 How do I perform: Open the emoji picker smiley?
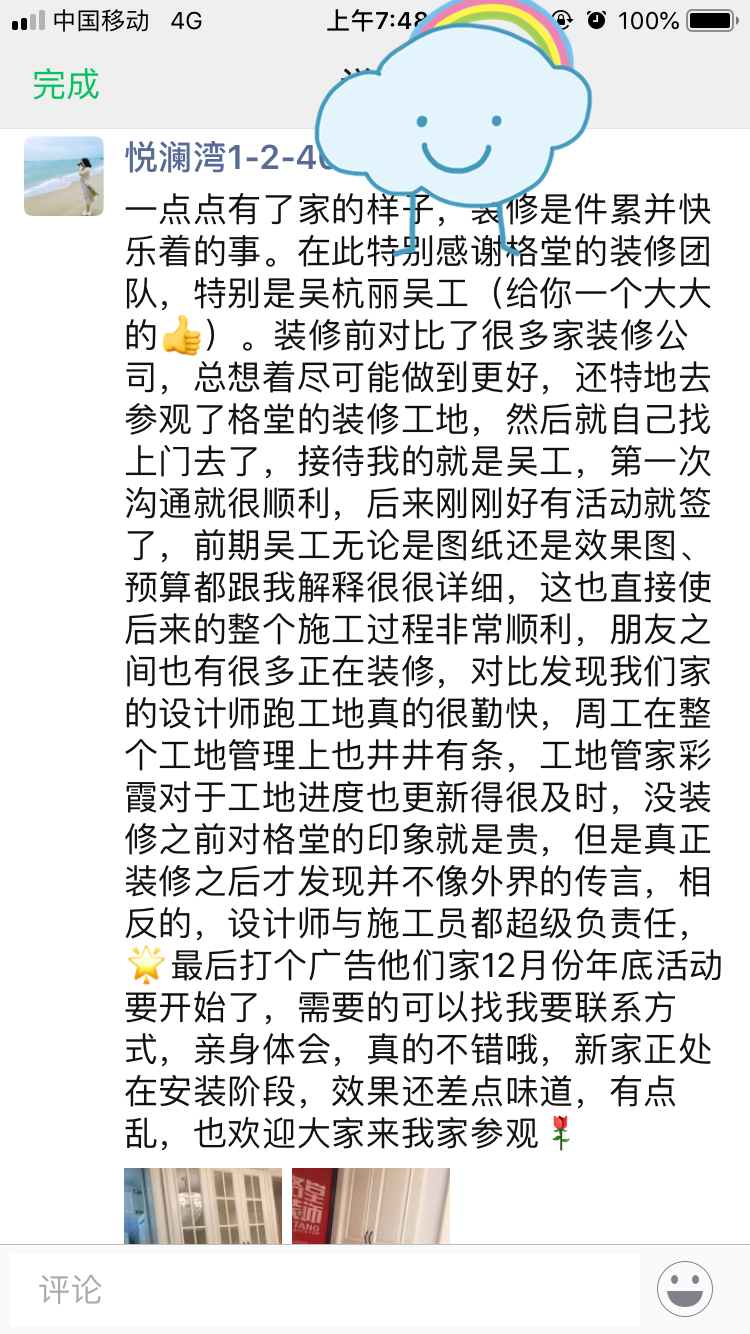tap(685, 1289)
